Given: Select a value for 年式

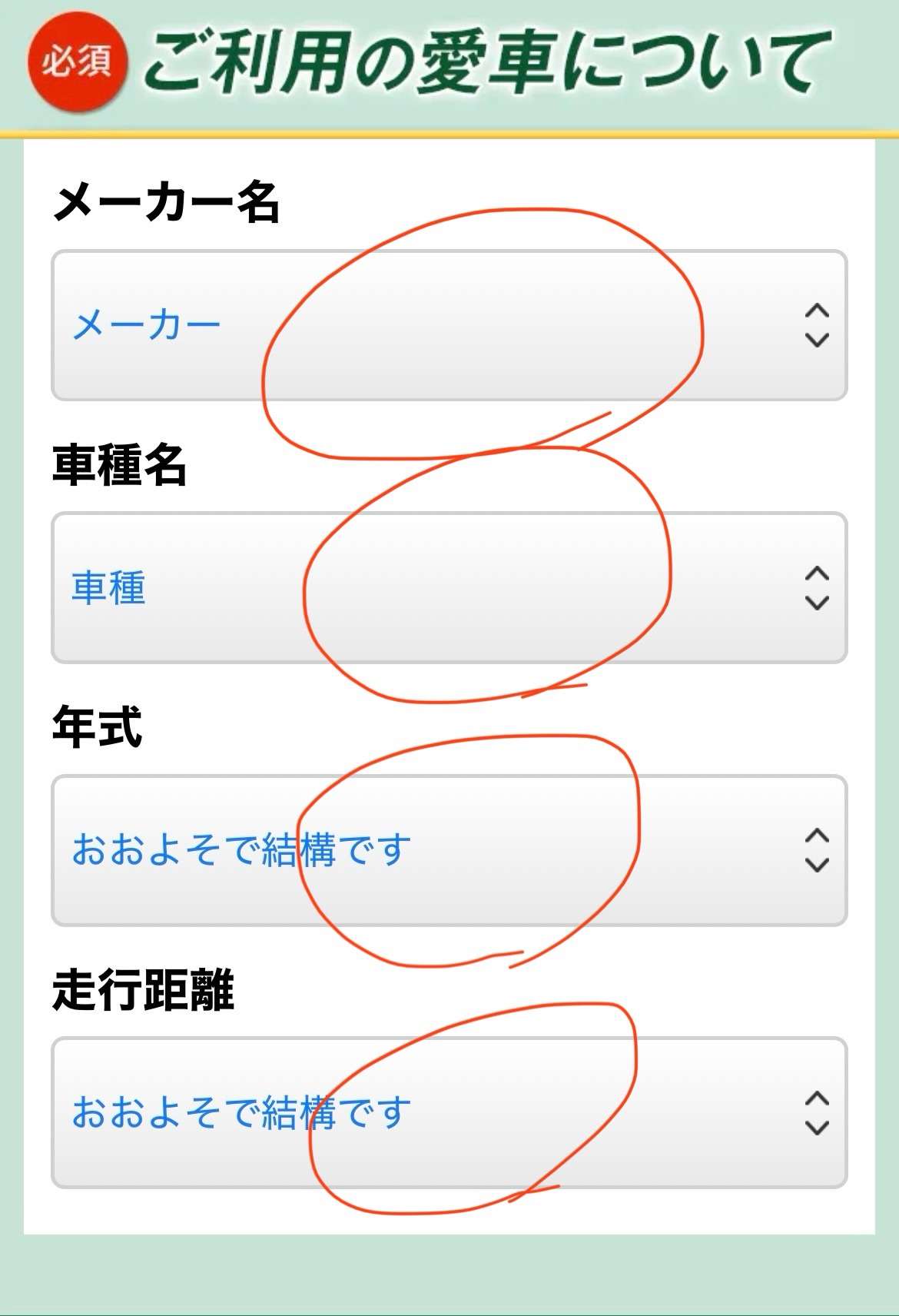Looking at the screenshot, I should coord(449,850).
